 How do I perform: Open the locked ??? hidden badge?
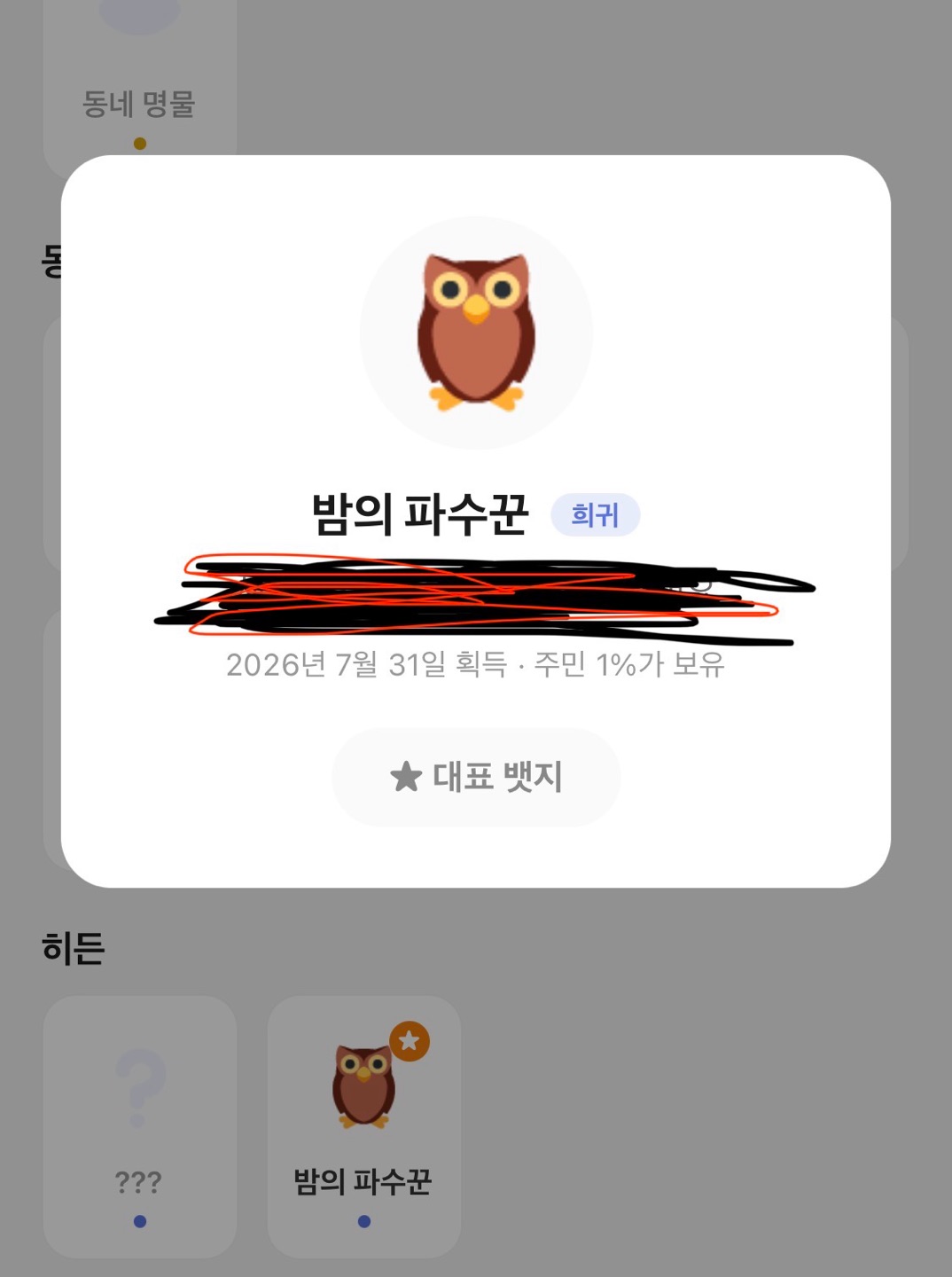(140, 1126)
